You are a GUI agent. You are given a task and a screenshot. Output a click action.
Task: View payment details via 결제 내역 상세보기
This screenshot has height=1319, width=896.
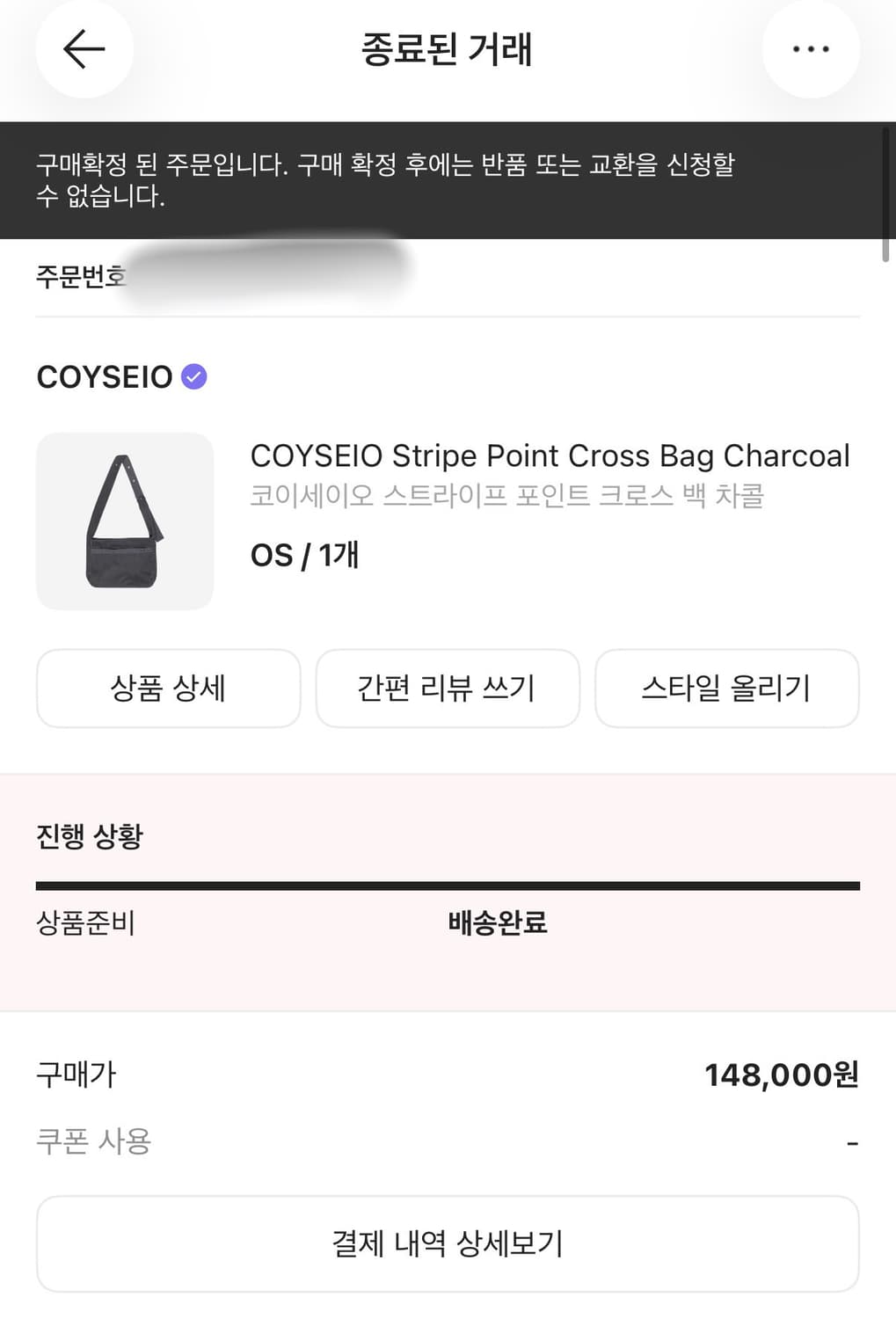[x=448, y=1243]
